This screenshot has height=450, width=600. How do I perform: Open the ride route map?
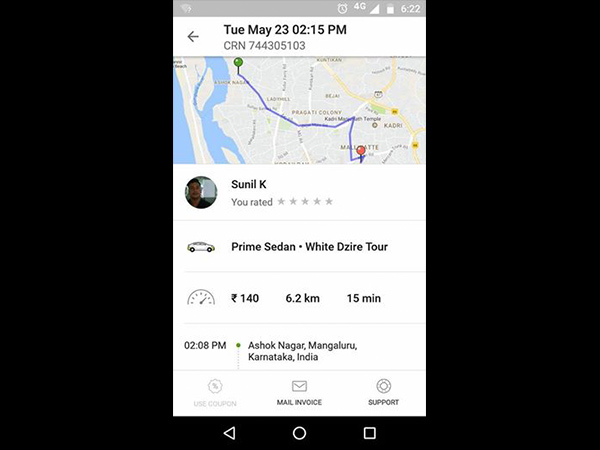(299, 110)
